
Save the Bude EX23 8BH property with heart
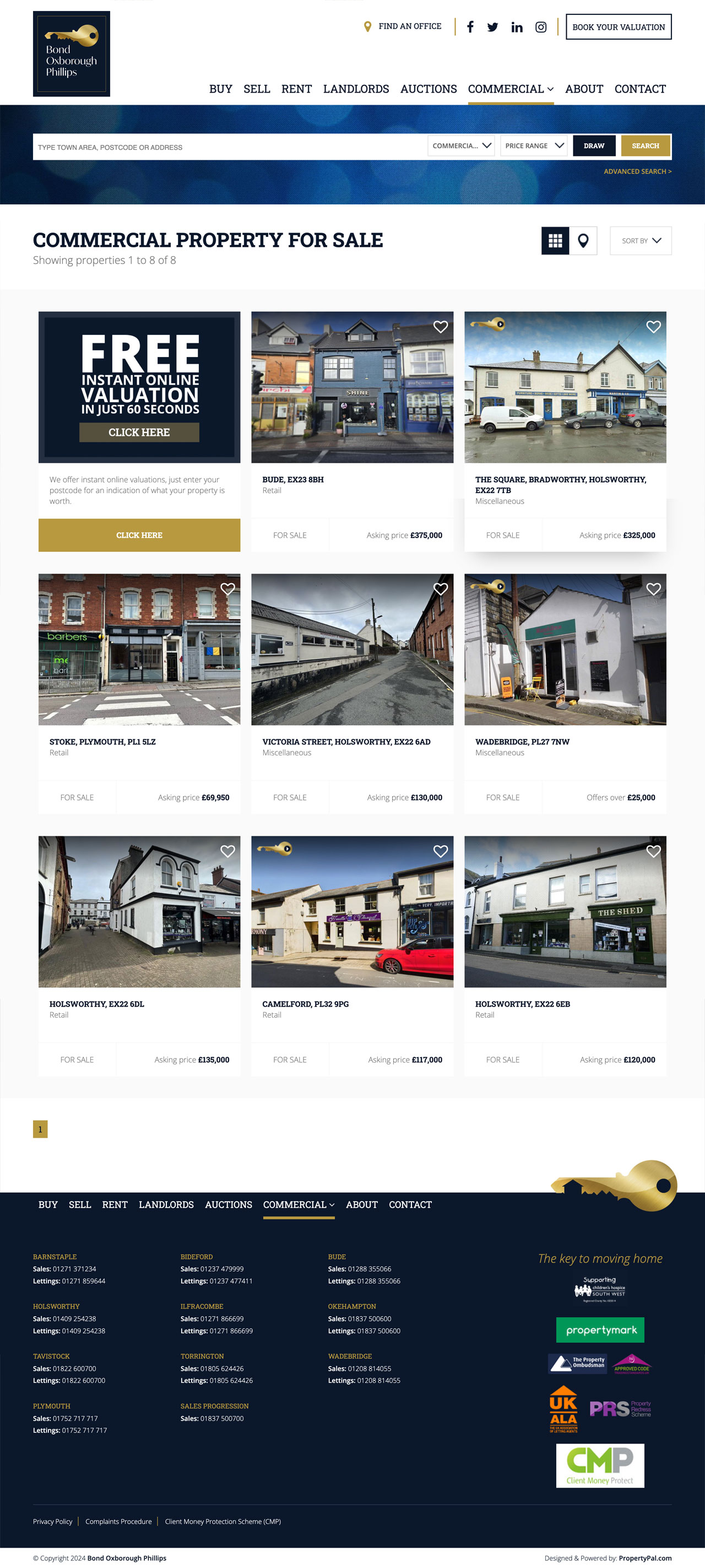click(441, 327)
